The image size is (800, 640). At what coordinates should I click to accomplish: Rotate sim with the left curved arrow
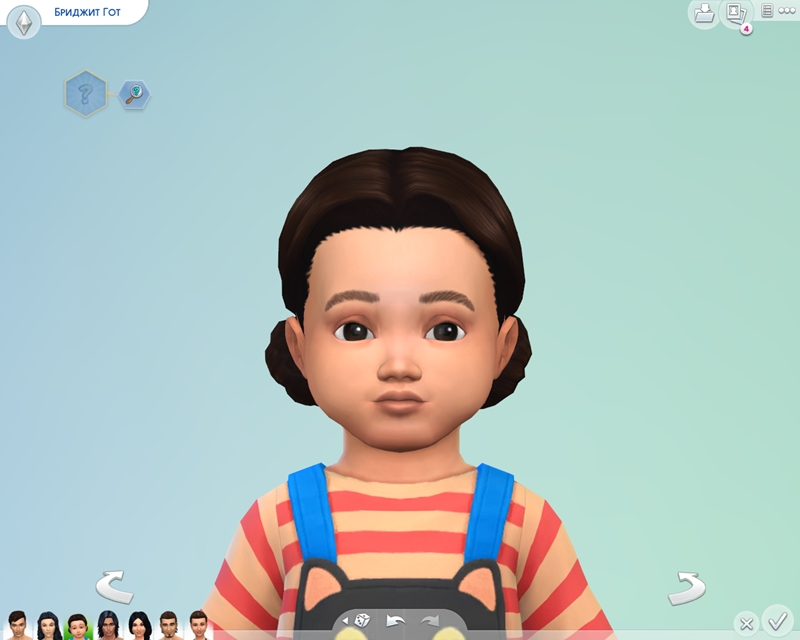(x=114, y=586)
